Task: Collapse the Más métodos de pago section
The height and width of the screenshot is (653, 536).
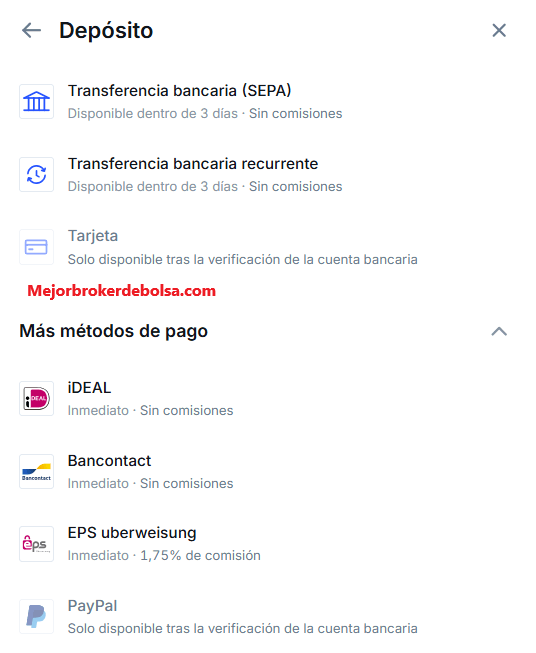Action: click(499, 331)
